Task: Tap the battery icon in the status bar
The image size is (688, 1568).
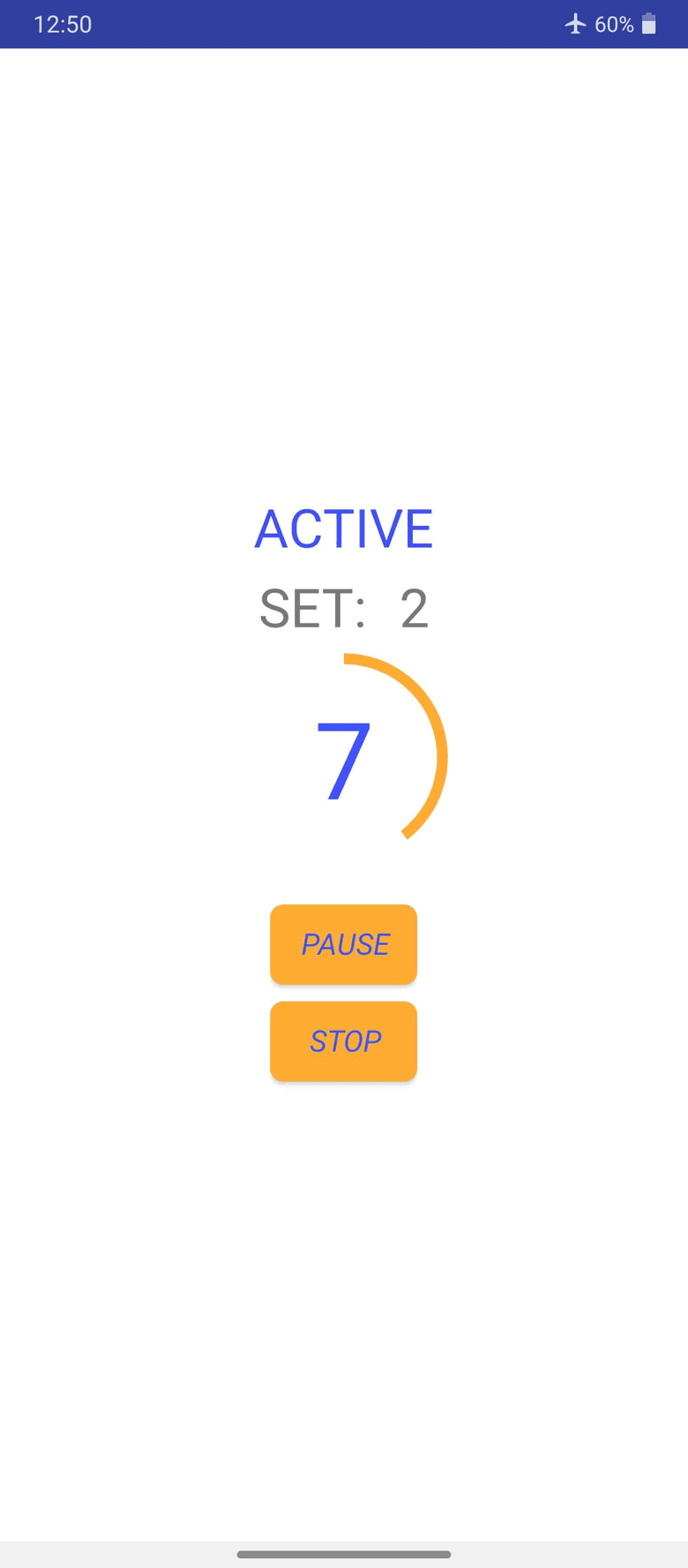Action: (650, 25)
